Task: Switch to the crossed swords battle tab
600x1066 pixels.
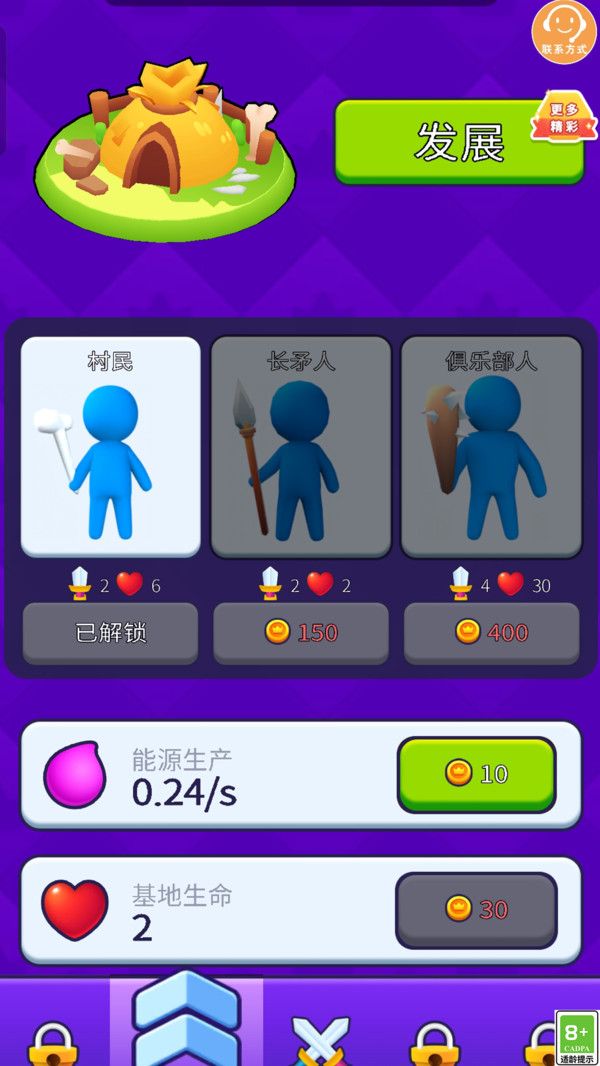Action: pos(320,1040)
